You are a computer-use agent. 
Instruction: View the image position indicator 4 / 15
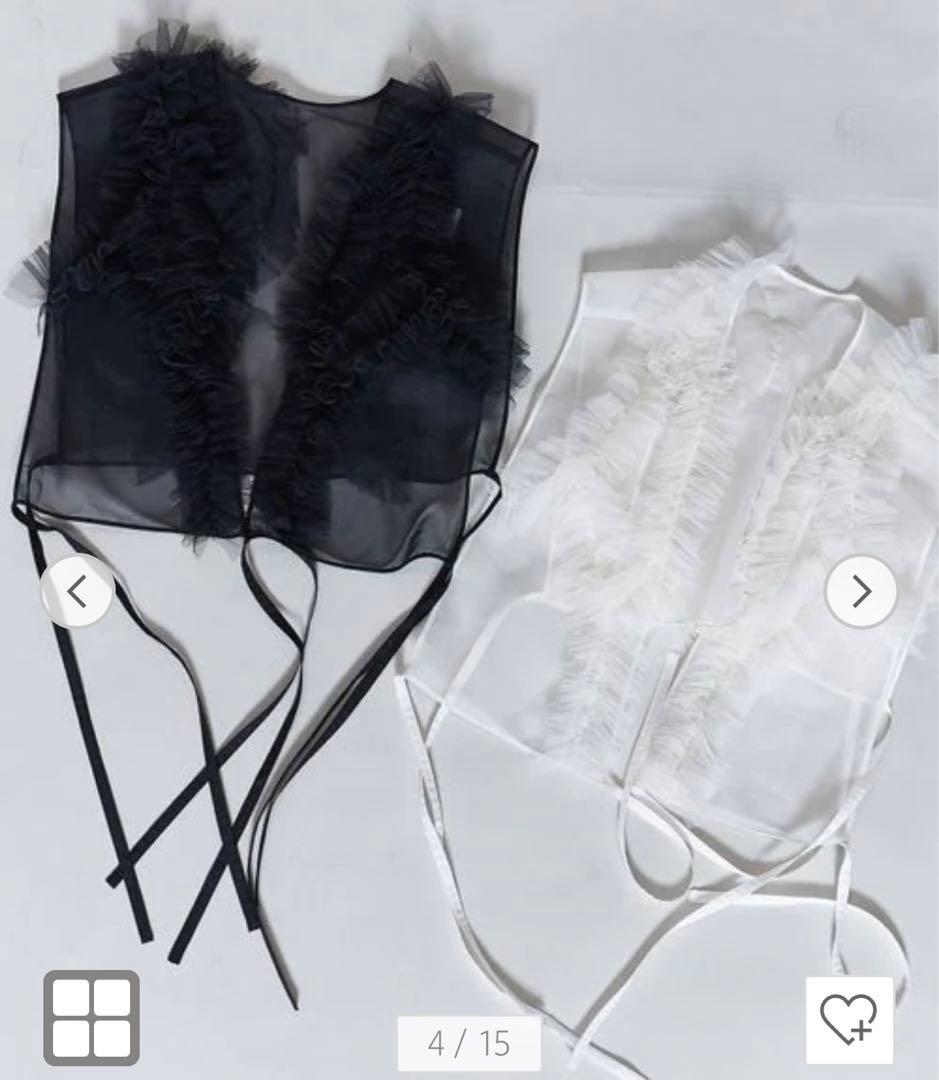[x=469, y=1042]
